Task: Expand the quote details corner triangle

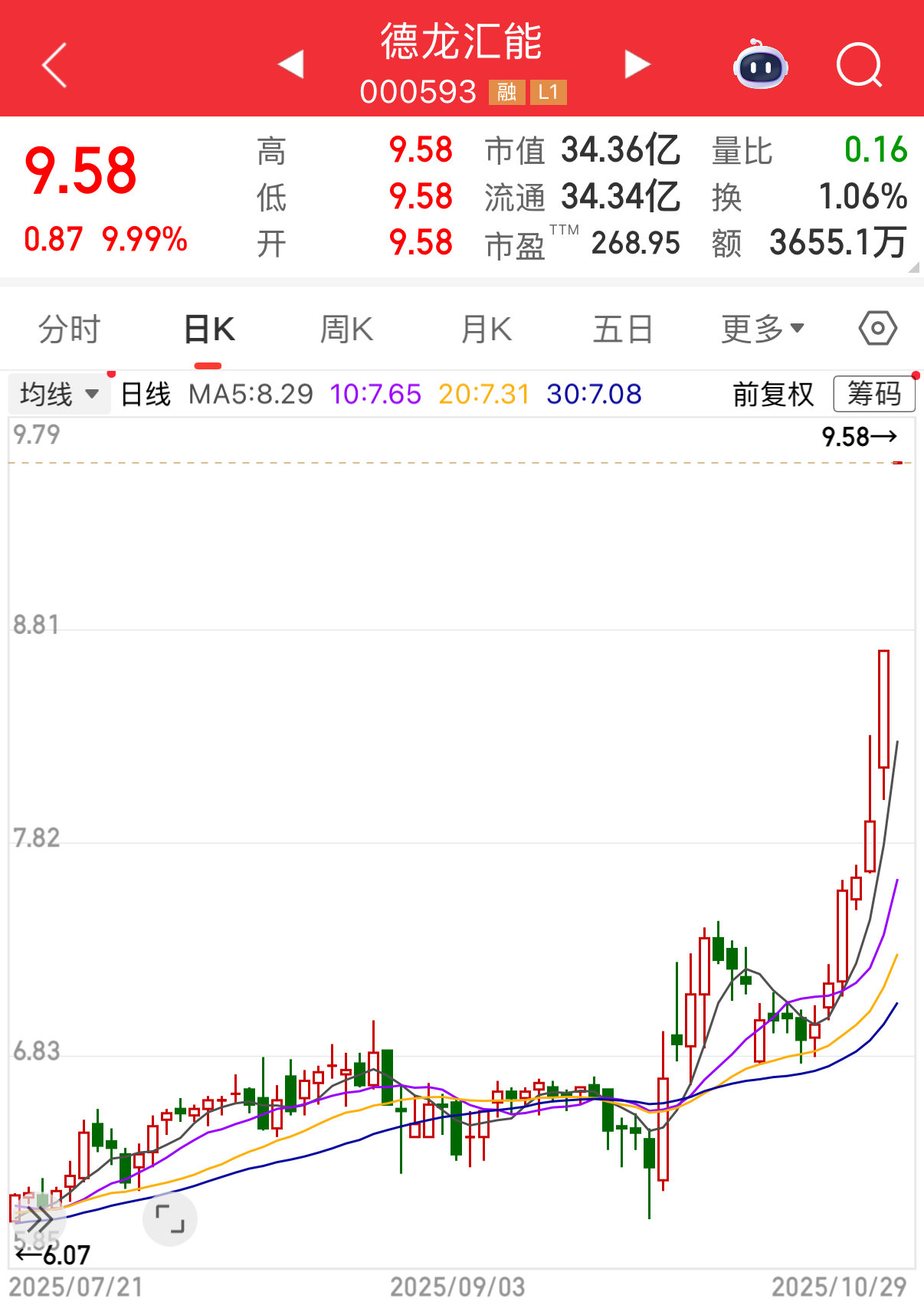Action: tap(913, 267)
